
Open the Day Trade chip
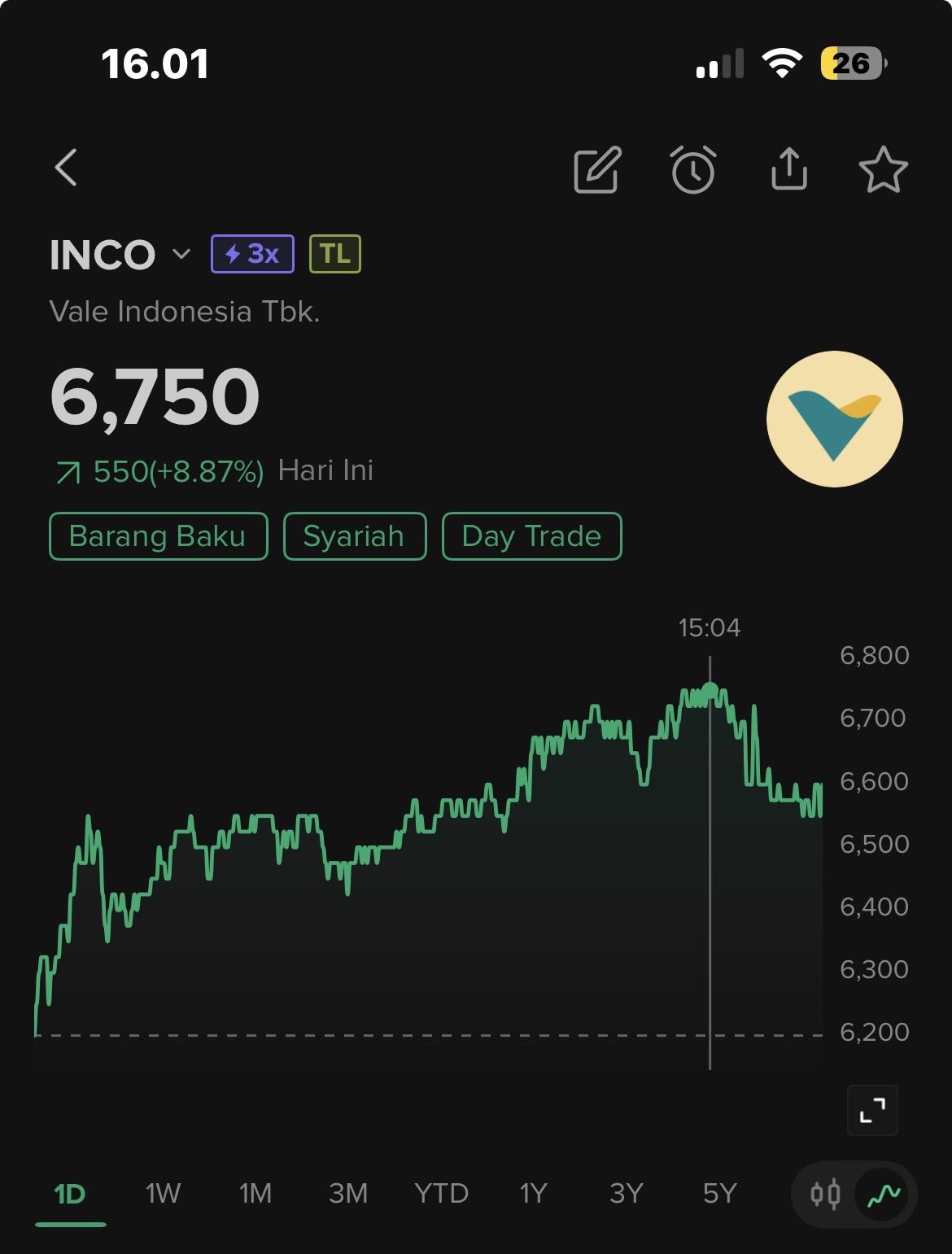(531, 536)
